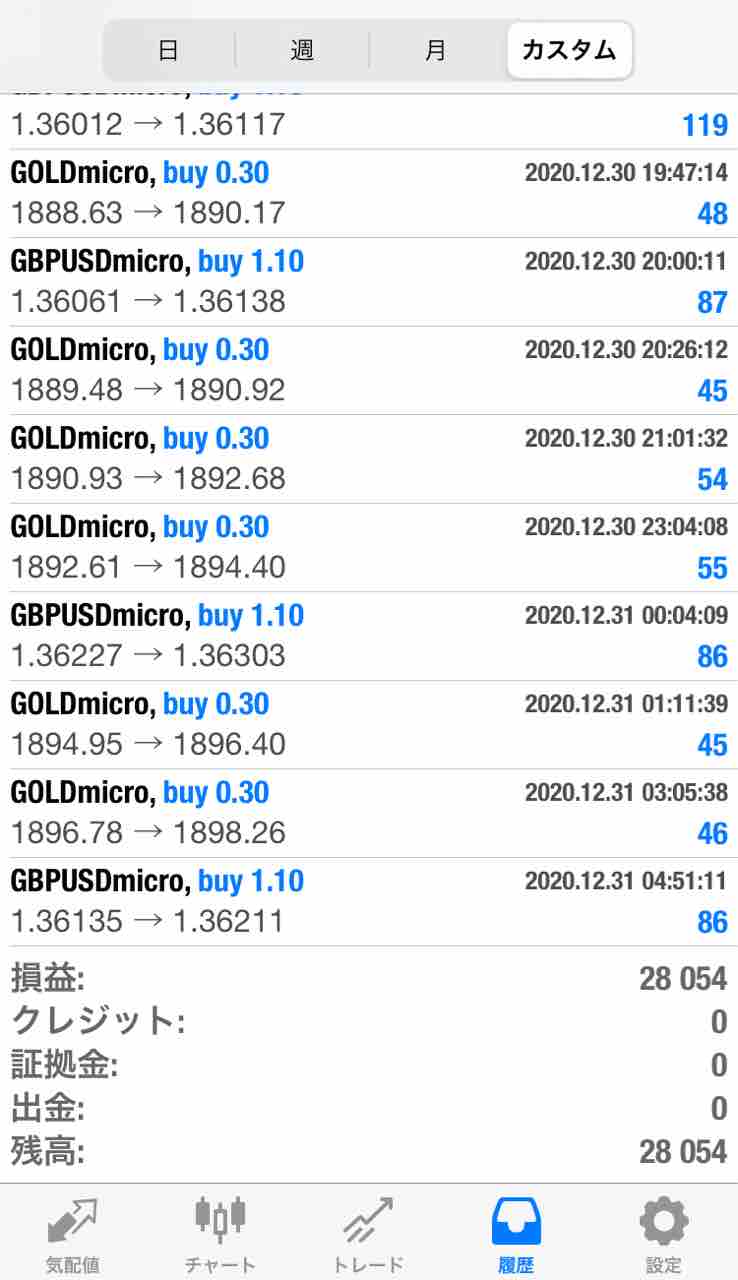Select the 週 period tab

[x=302, y=50]
